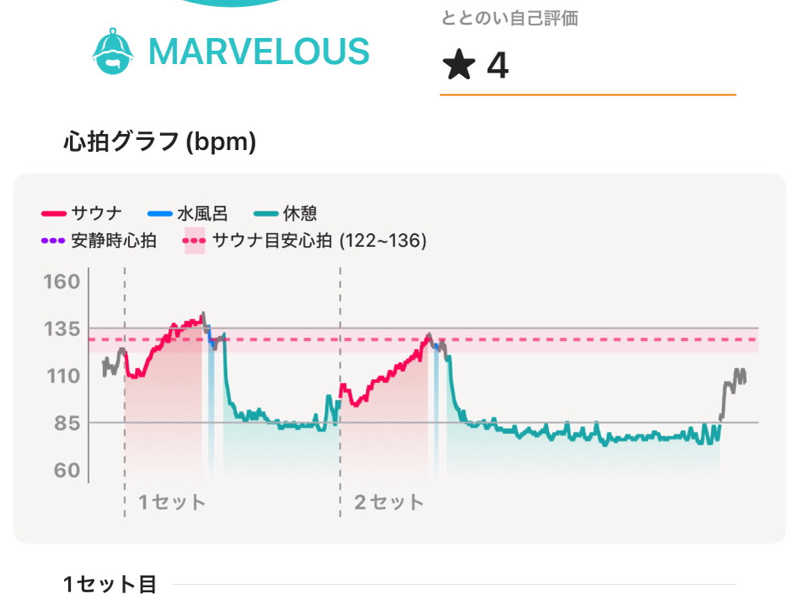Edit the ととのい自己評価 star rating field
This screenshot has height=600, width=800.
[x=586, y=66]
